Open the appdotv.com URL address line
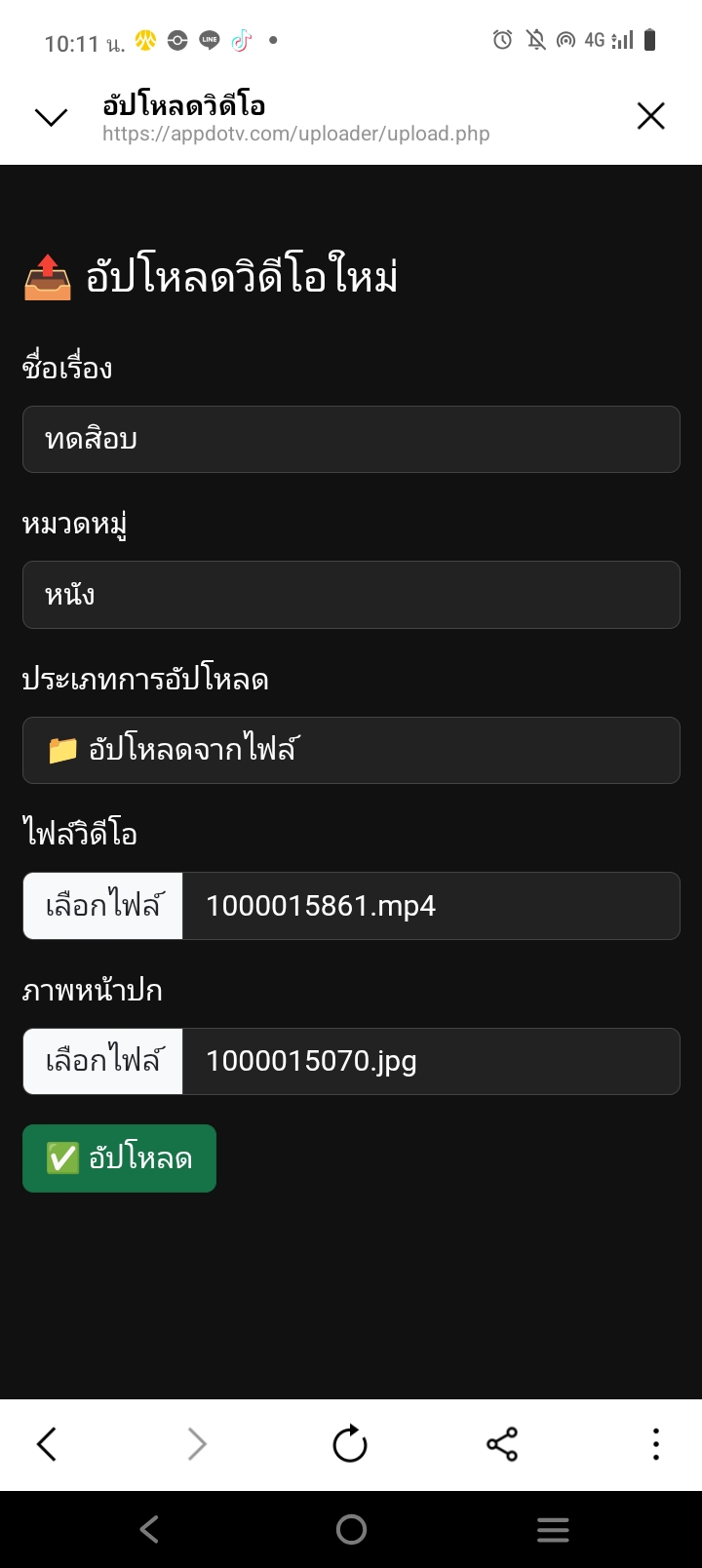Viewport: 702px width, 1568px height. point(295,134)
